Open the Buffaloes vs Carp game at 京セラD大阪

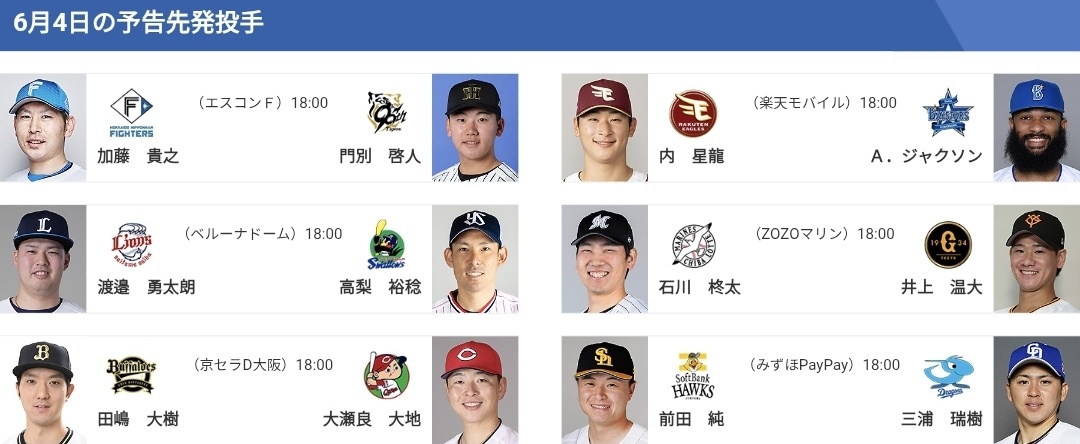click(x=259, y=390)
